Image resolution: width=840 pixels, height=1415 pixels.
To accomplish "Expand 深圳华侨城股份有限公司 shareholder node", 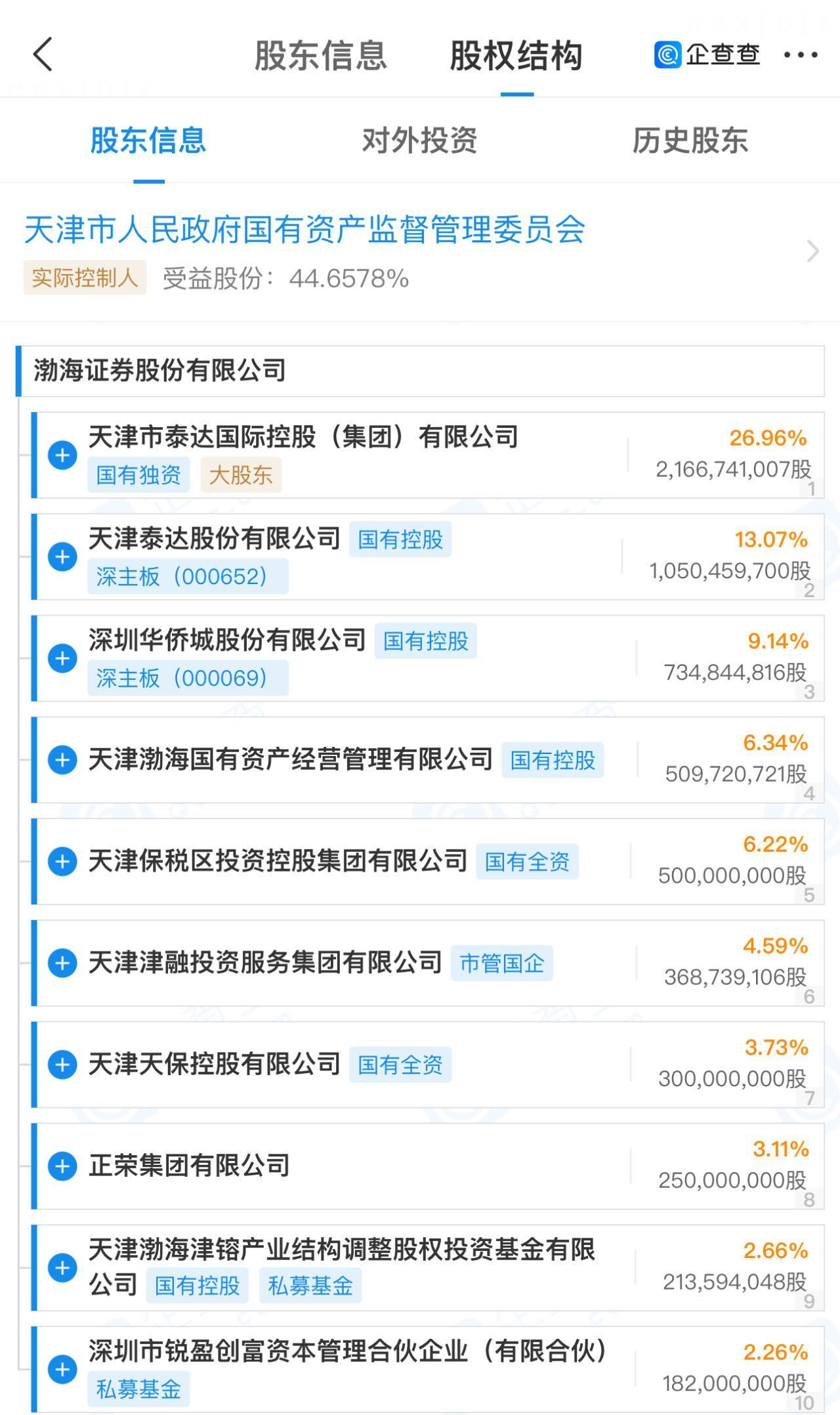I will tap(62, 658).
